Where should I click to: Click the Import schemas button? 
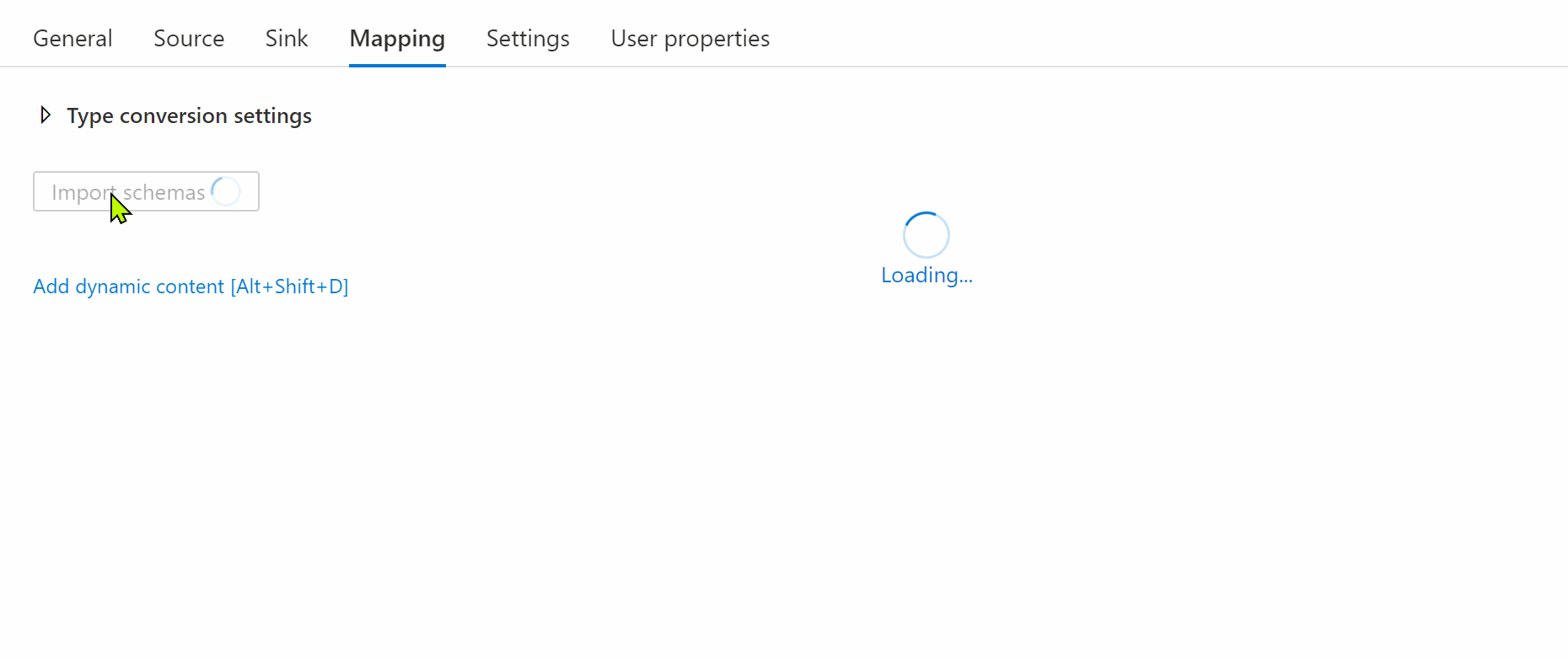point(146,192)
